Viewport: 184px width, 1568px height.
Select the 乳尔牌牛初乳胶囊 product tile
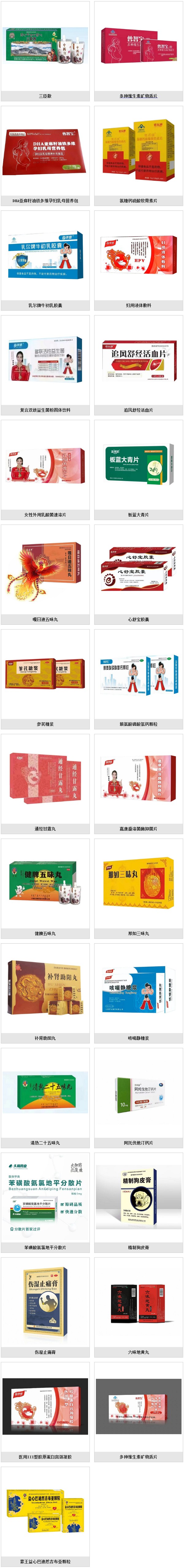46,255
